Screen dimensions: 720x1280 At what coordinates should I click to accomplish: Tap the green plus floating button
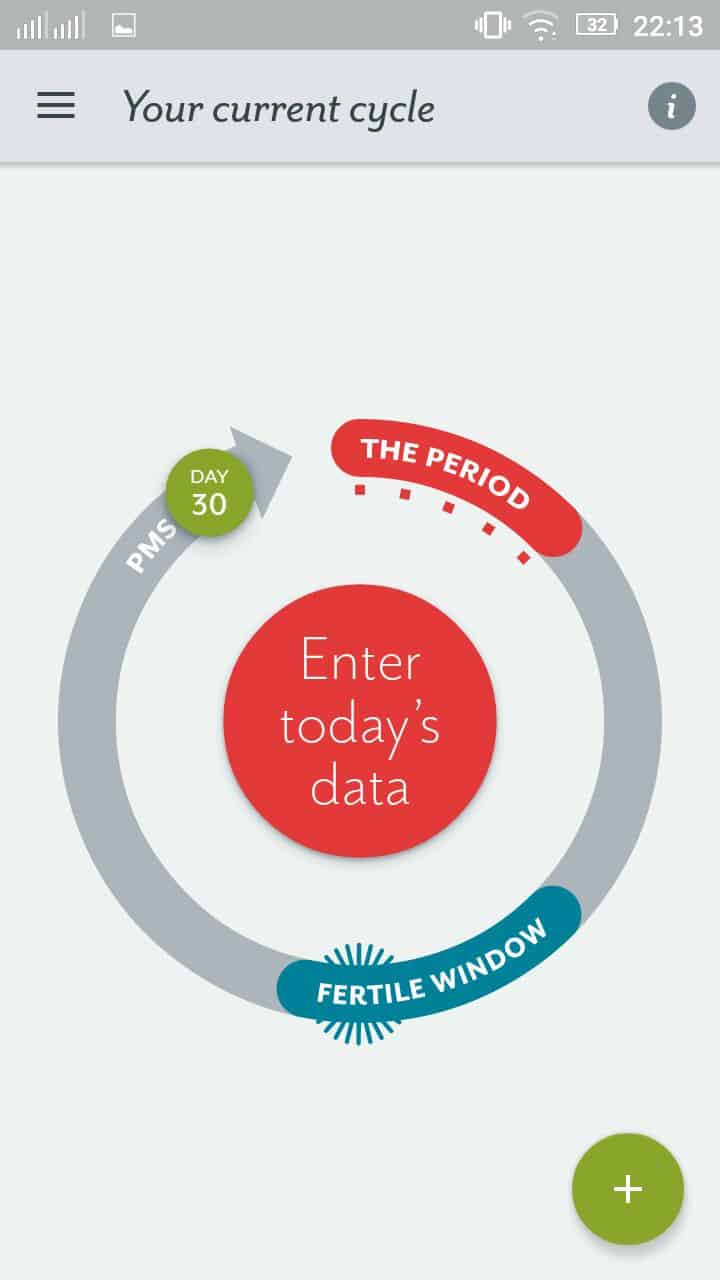pyautogui.click(x=628, y=1188)
